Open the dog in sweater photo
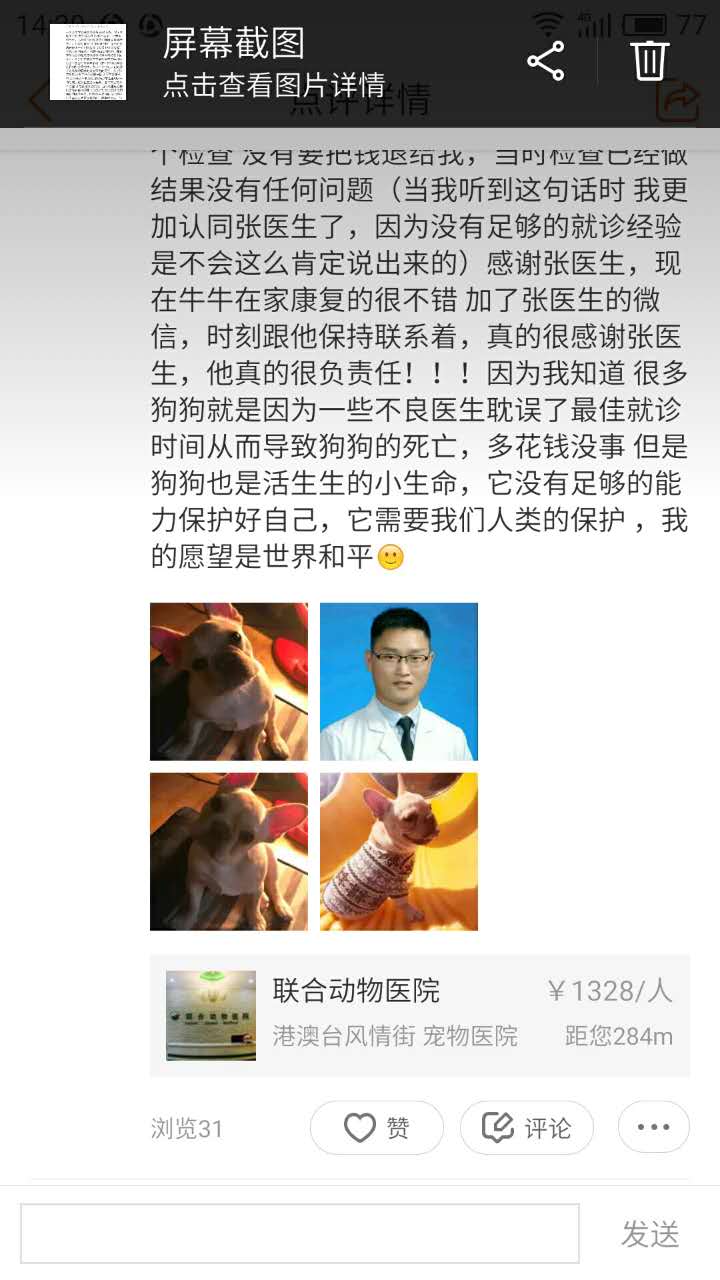Viewport: 720px width, 1280px height. [398, 851]
